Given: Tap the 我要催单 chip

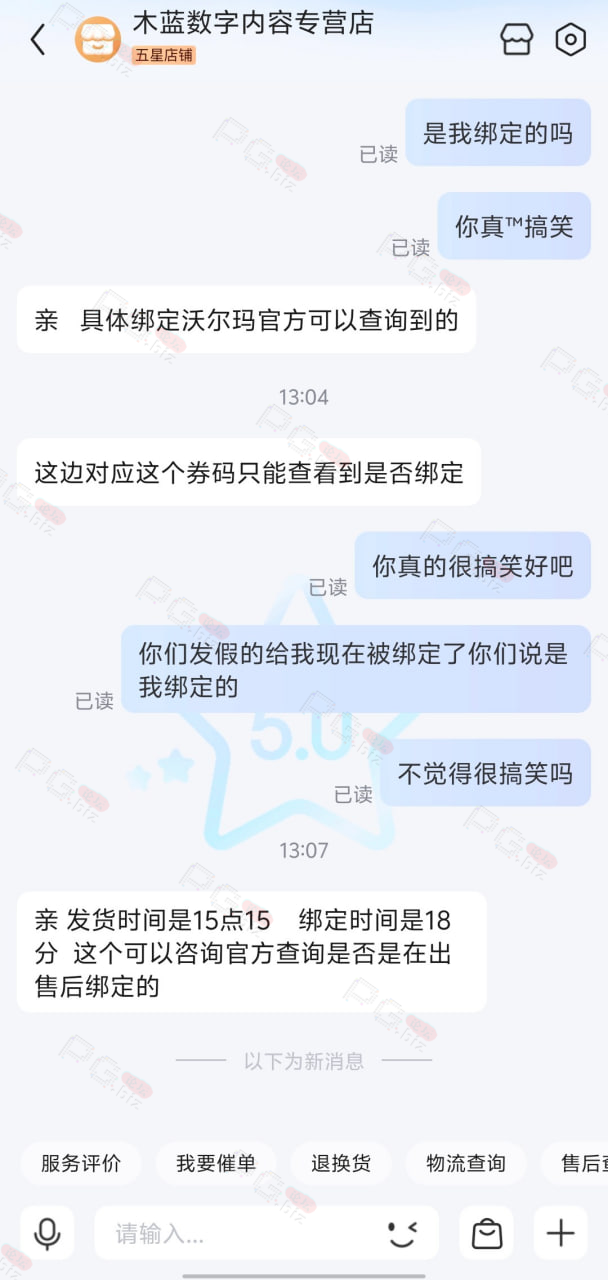Looking at the screenshot, I should click(216, 1163).
